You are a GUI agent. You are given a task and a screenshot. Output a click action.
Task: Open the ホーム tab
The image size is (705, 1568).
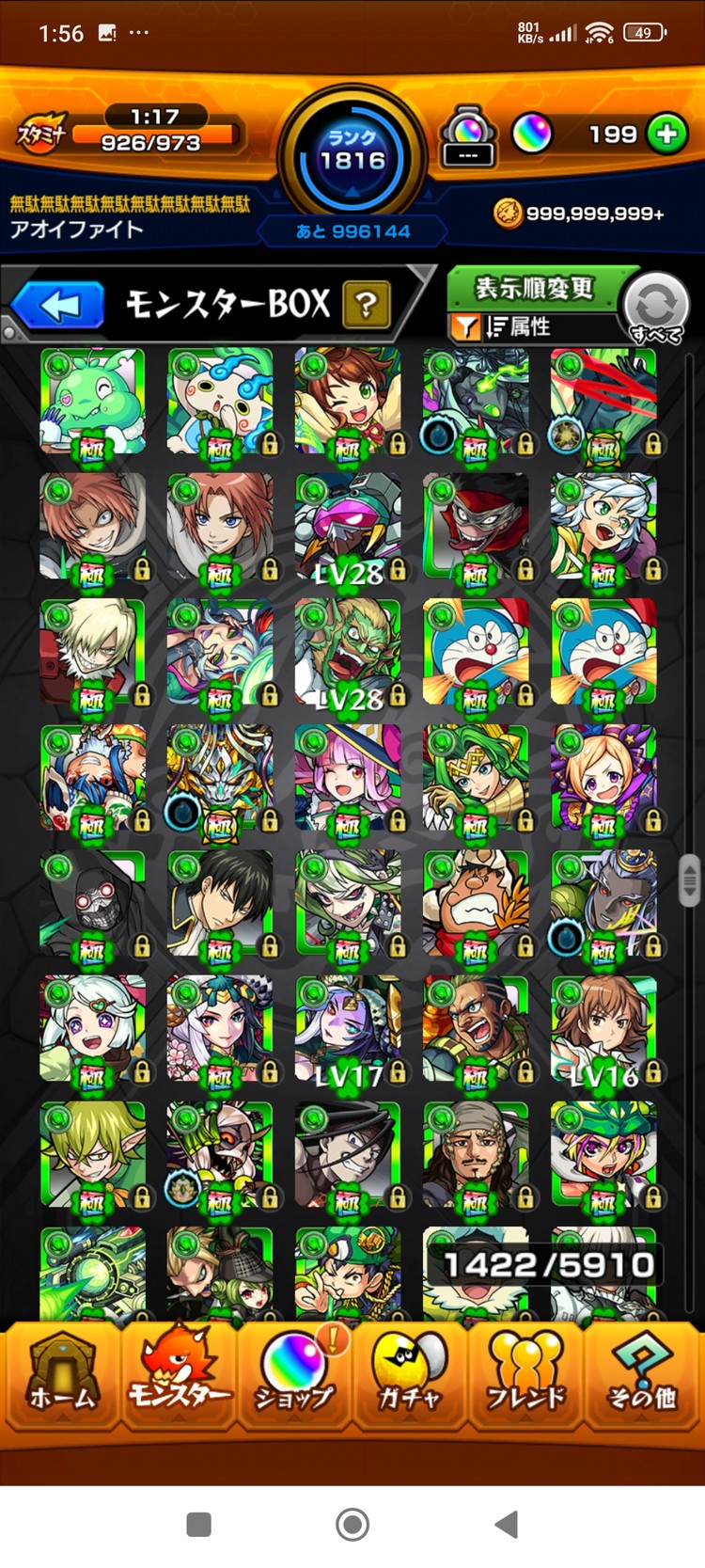61,1375
